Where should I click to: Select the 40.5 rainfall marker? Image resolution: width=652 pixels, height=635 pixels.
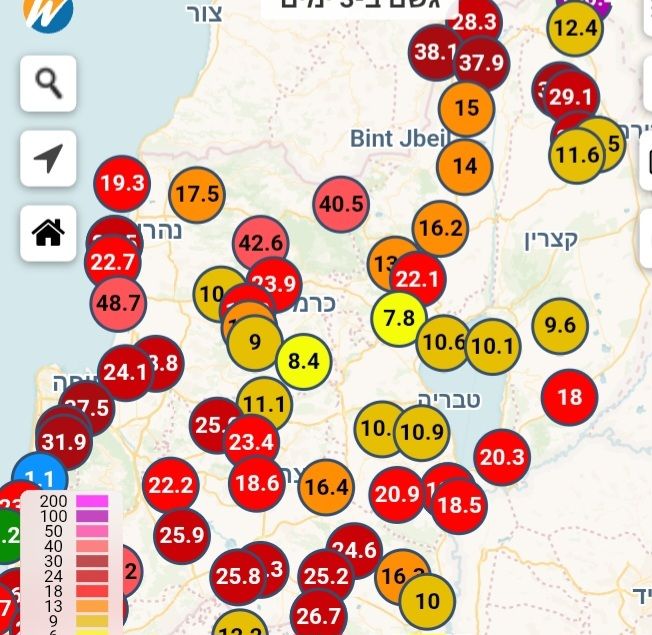pos(341,205)
